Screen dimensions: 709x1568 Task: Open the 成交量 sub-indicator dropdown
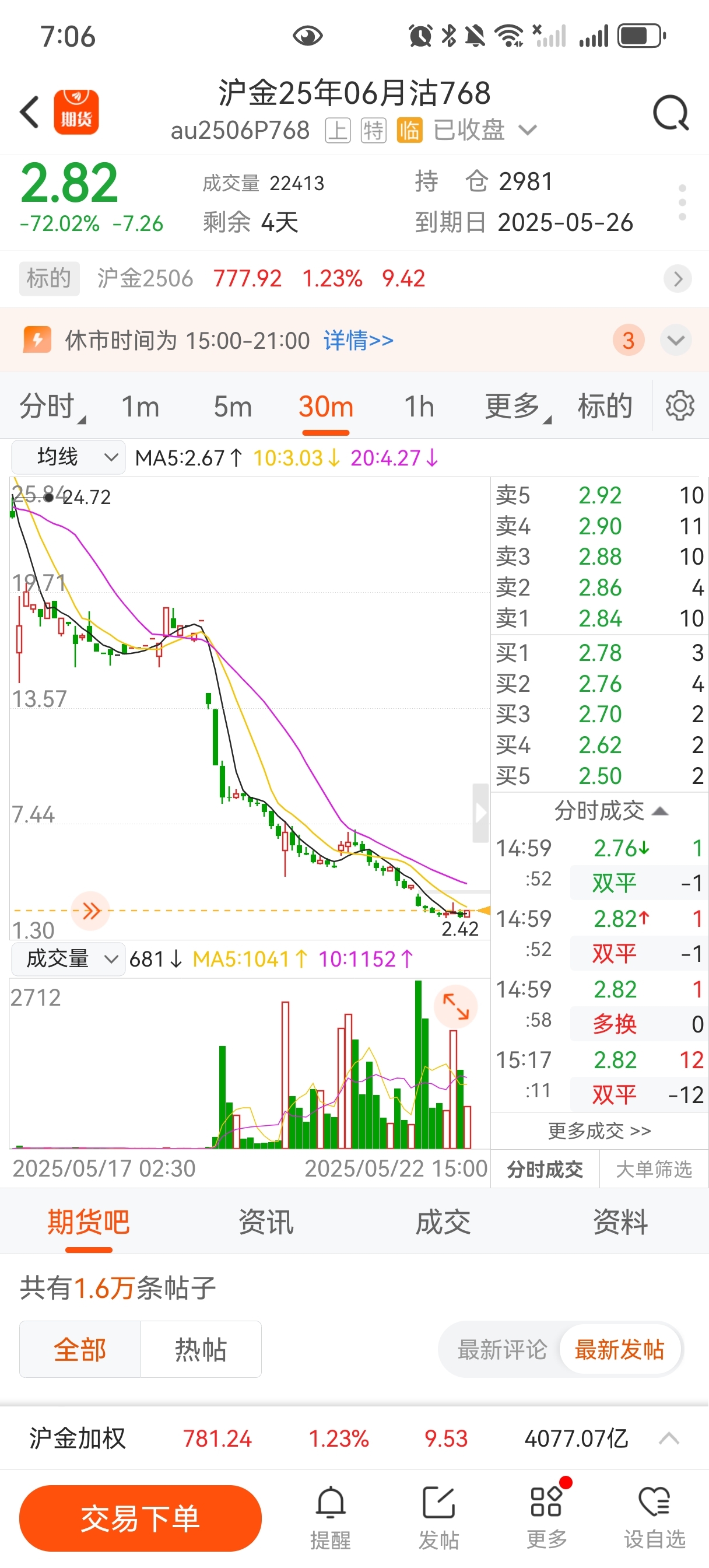pos(68,958)
